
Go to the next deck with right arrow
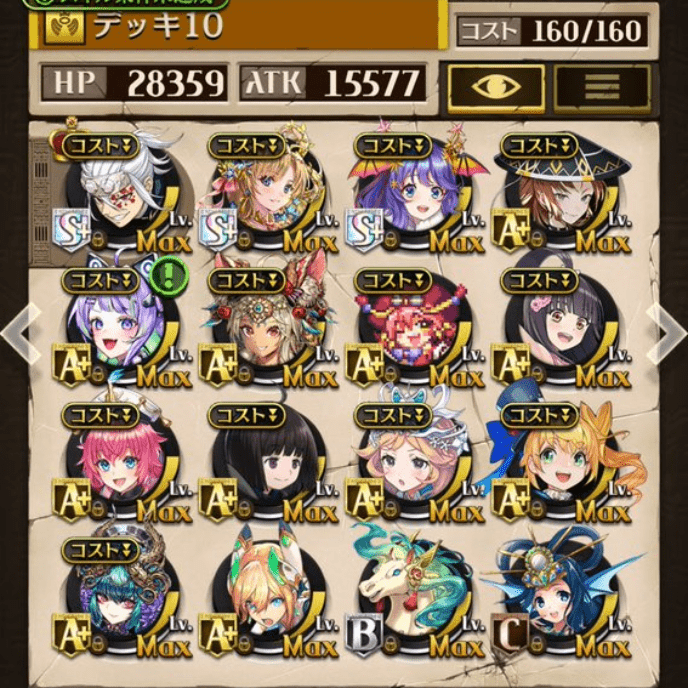coord(668,334)
